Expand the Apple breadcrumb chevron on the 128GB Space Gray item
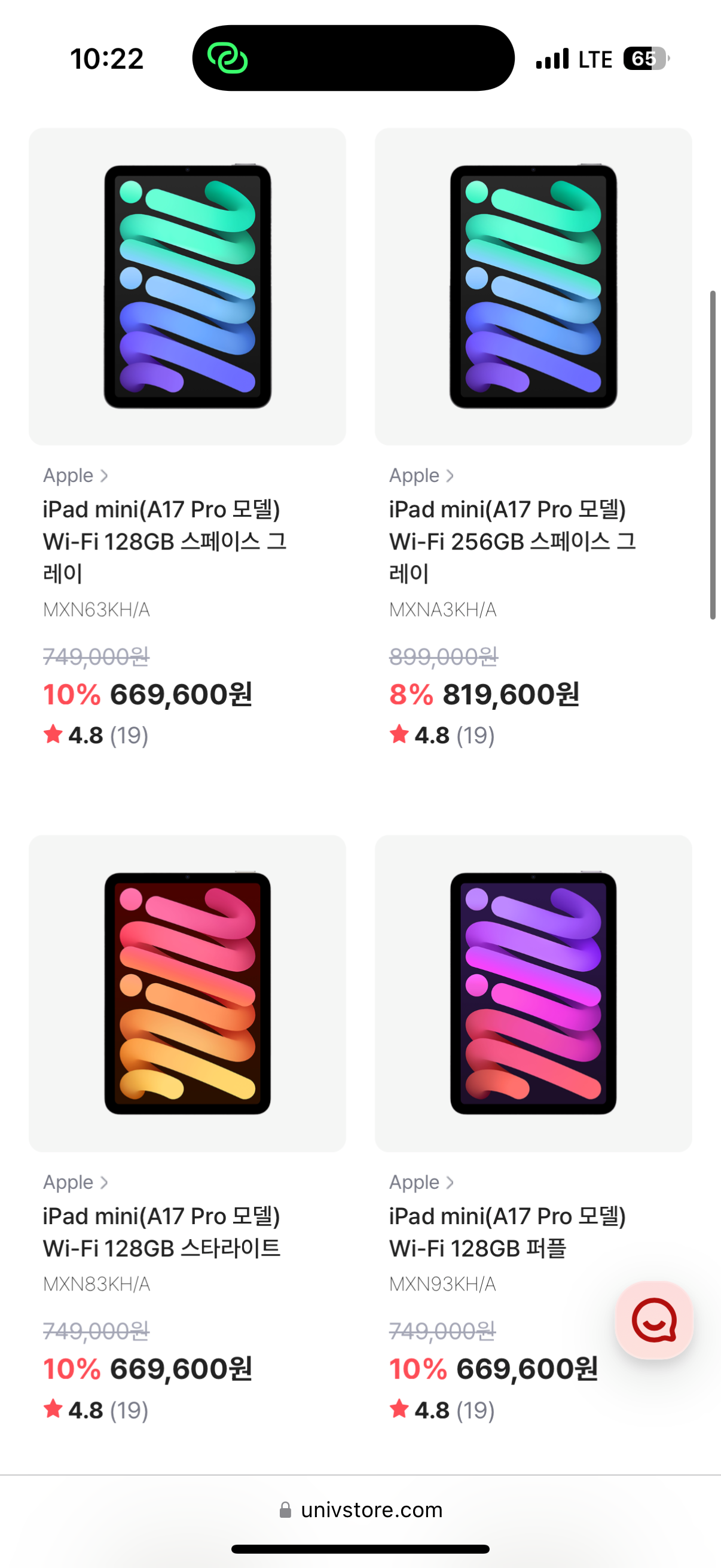721x1568 pixels. pyautogui.click(x=105, y=475)
